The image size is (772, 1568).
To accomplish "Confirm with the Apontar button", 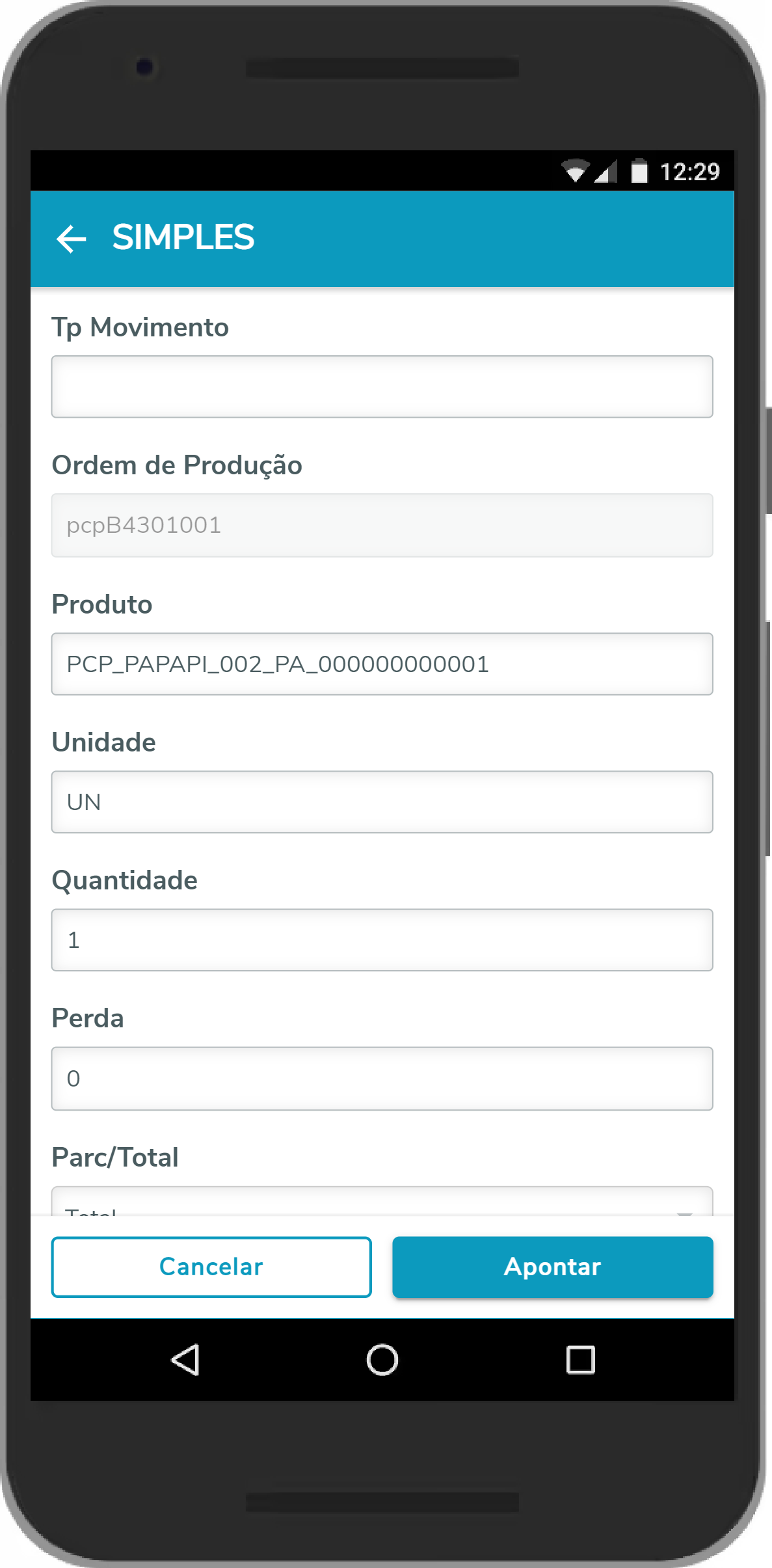I will click(552, 1267).
